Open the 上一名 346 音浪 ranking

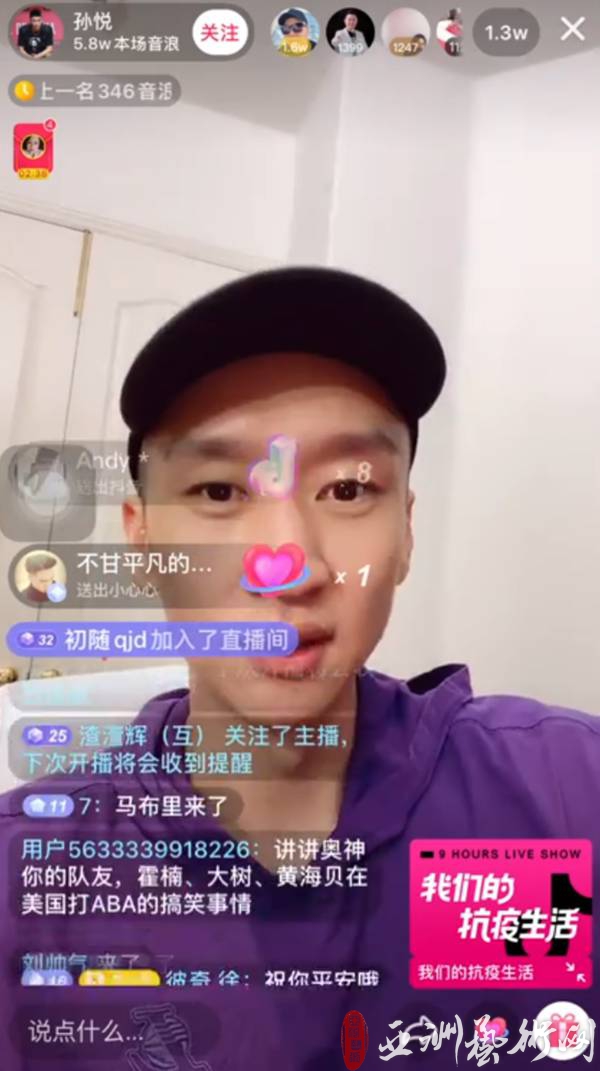tap(95, 92)
